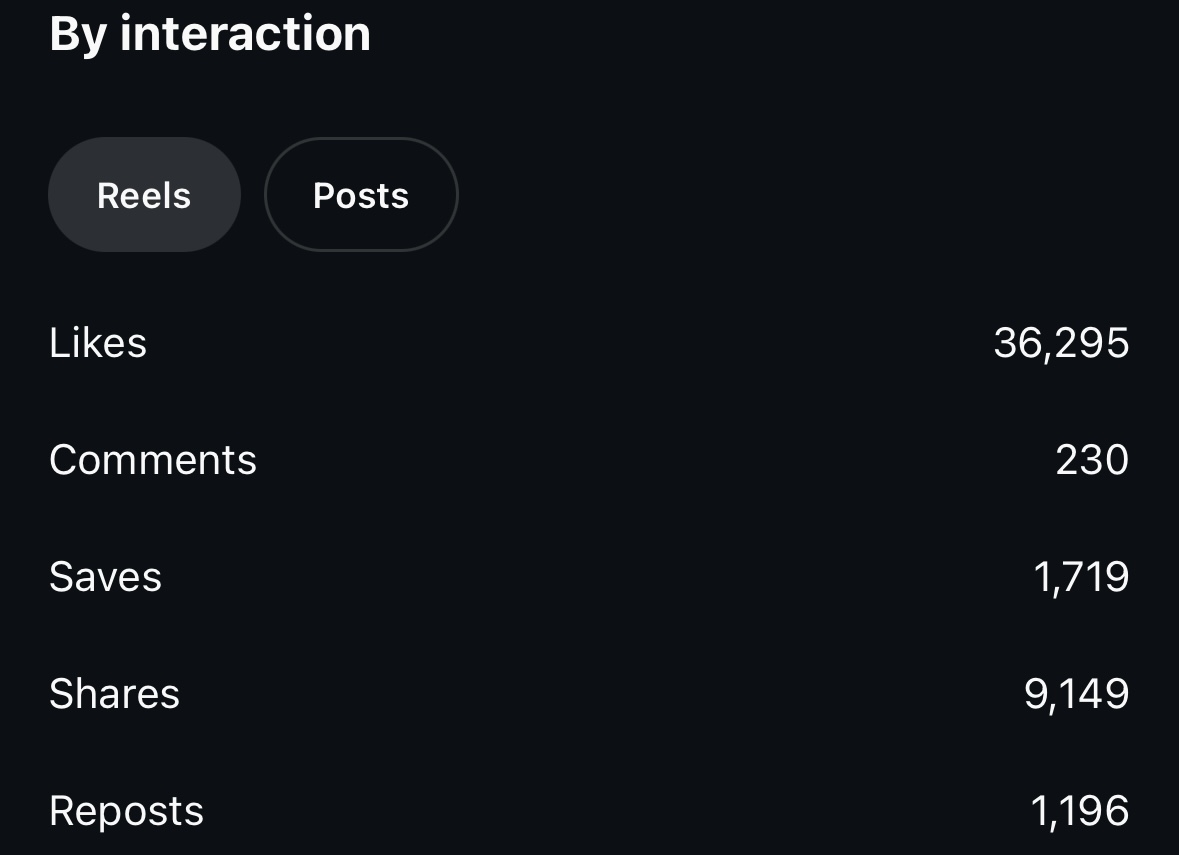Select the Reels filter chip
This screenshot has height=855, width=1179.
tap(144, 195)
